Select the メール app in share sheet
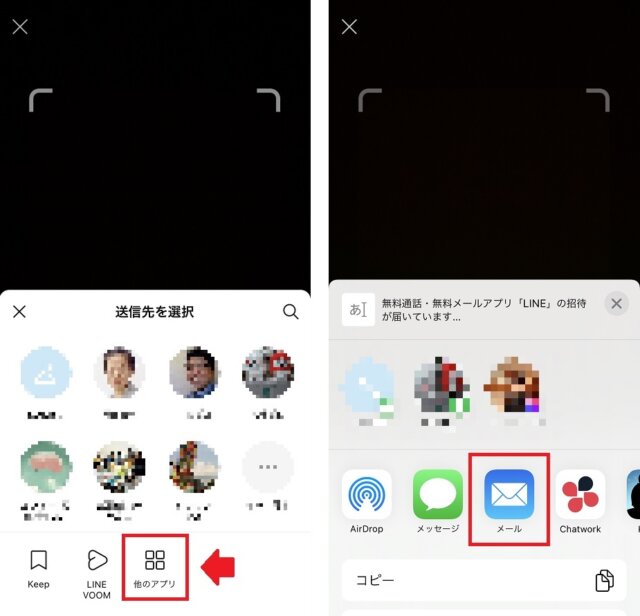640x616 pixels. [x=509, y=496]
